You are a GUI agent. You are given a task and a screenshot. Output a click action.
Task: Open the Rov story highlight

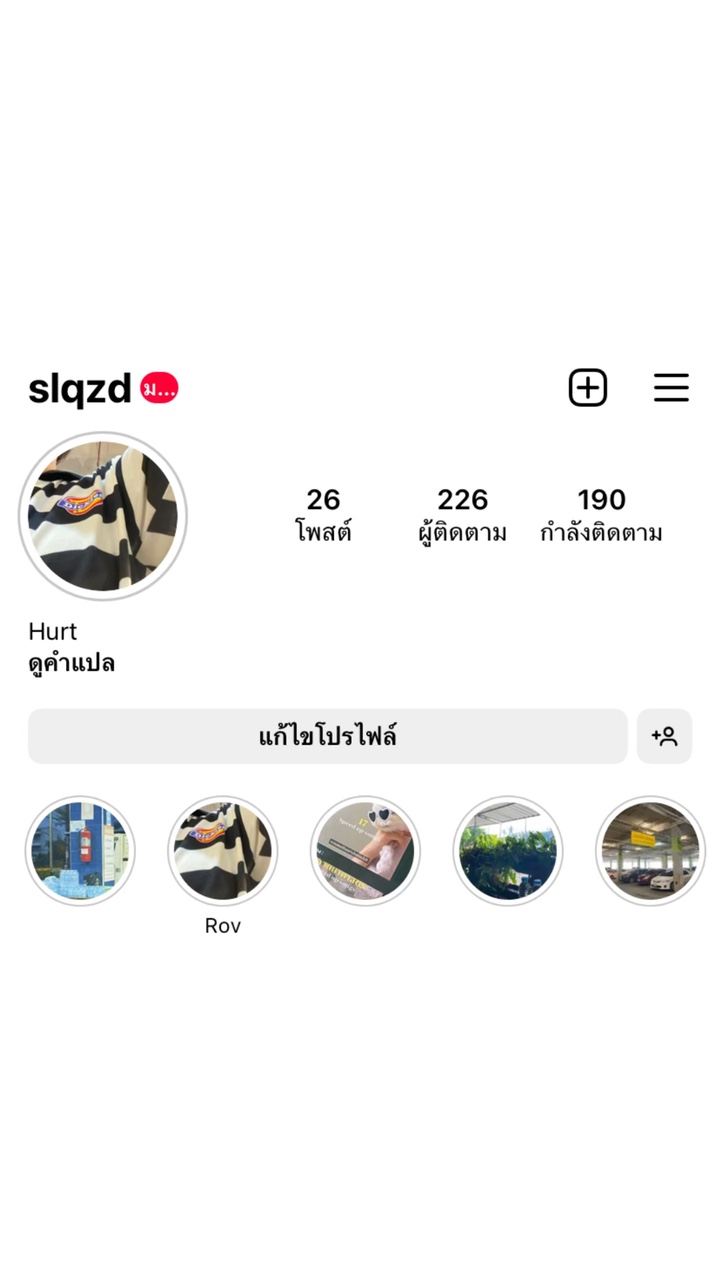point(223,851)
